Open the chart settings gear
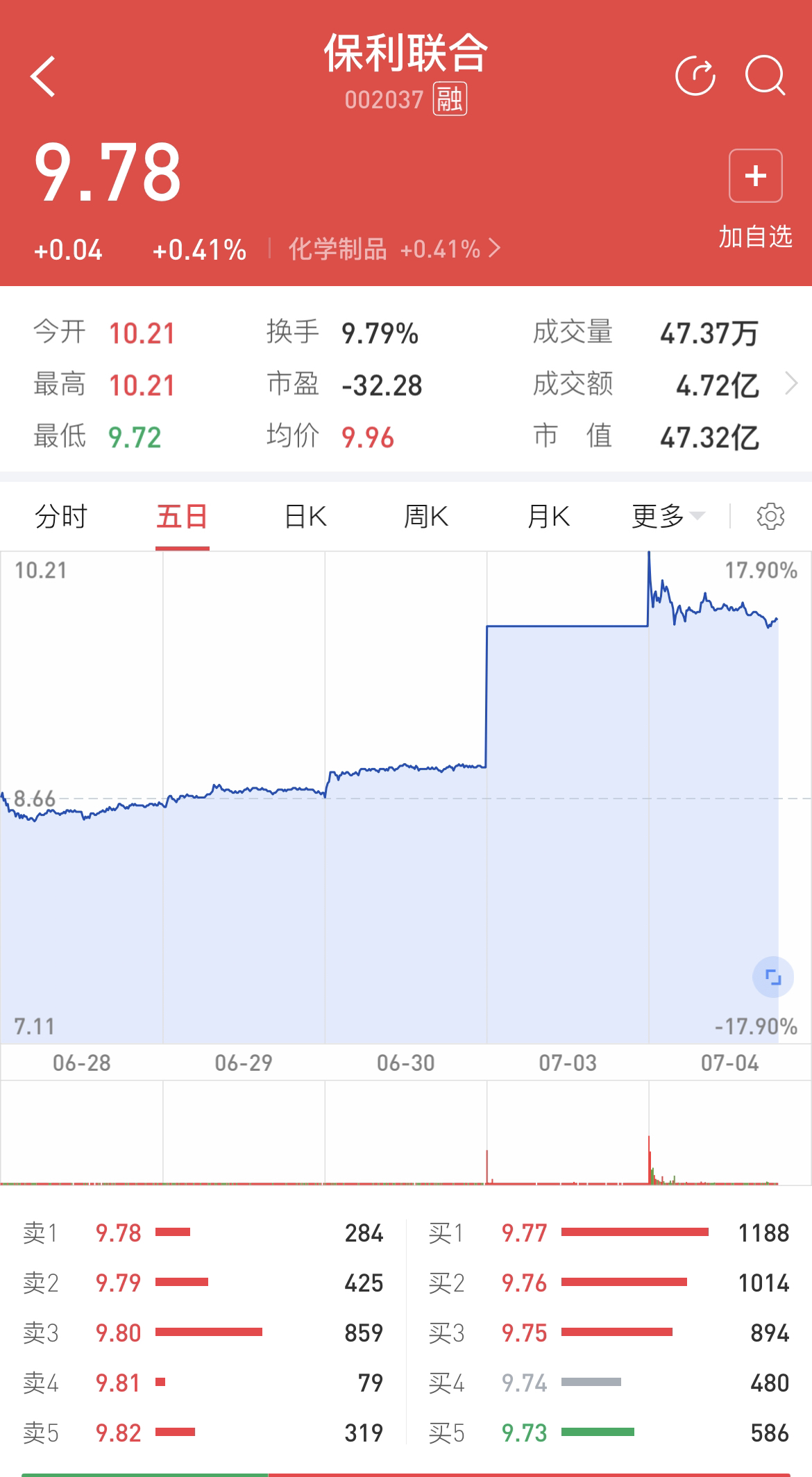The height and width of the screenshot is (1477, 812). [770, 517]
